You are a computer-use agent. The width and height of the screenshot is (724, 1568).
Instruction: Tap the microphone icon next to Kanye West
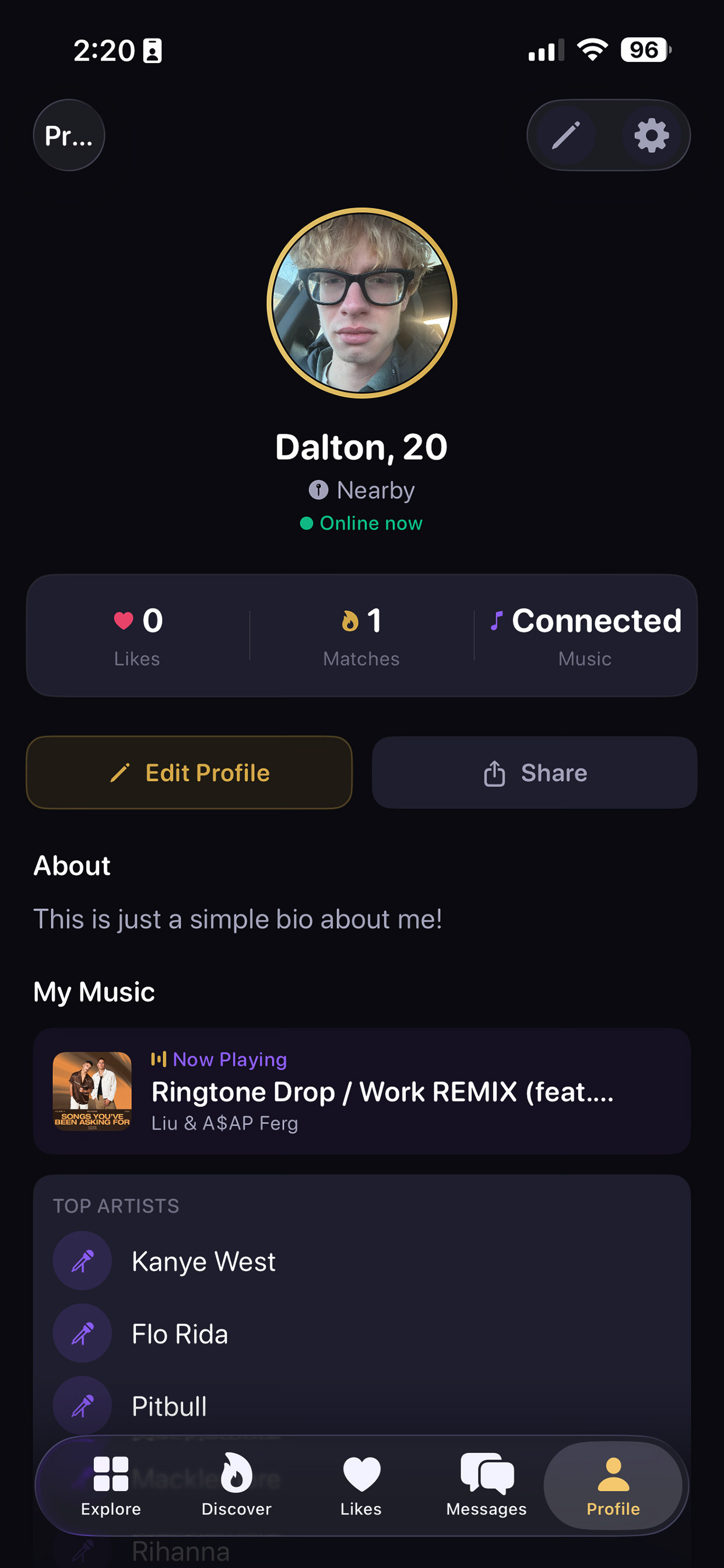coord(82,1261)
